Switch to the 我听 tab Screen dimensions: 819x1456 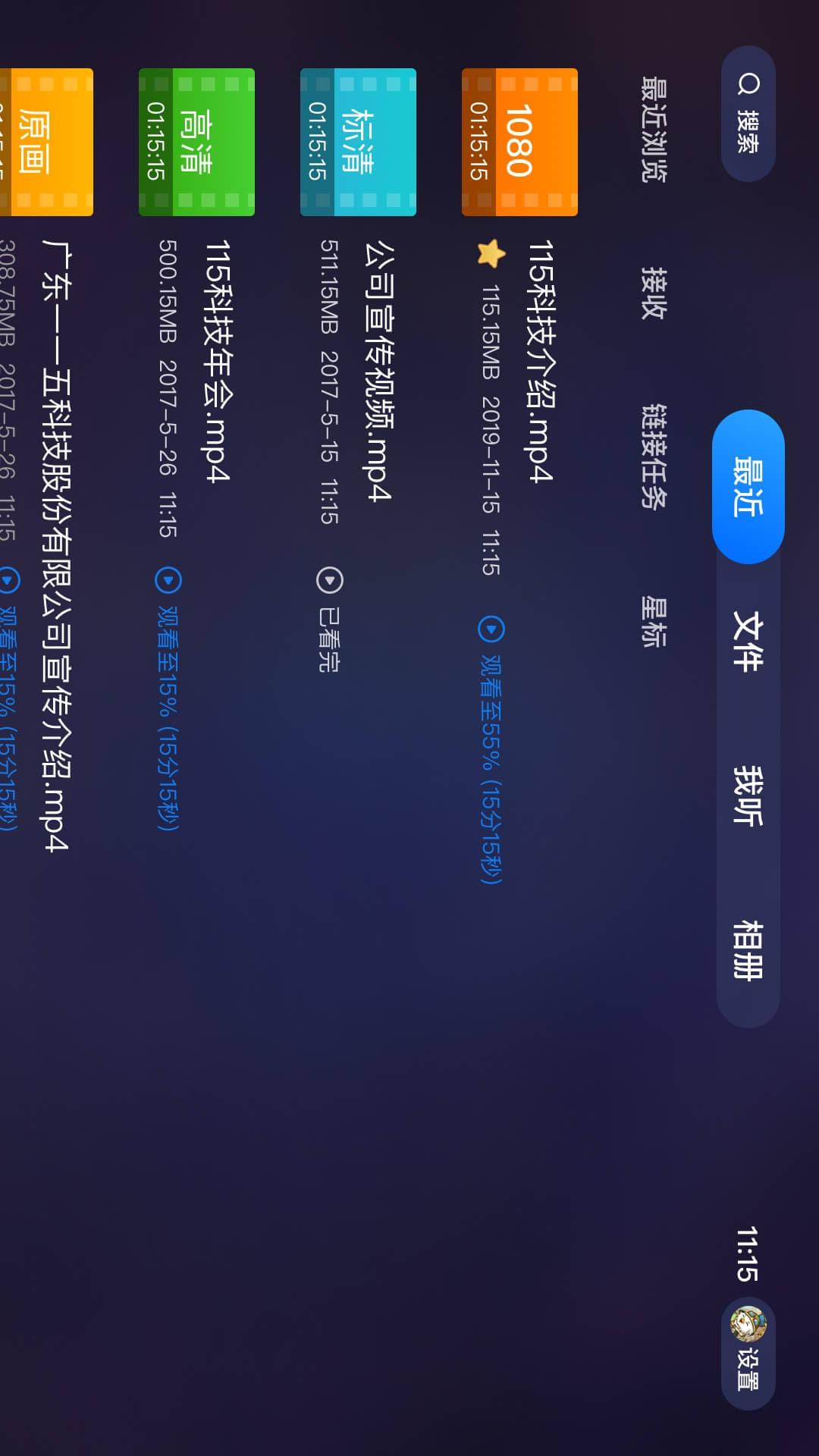pyautogui.click(x=748, y=795)
